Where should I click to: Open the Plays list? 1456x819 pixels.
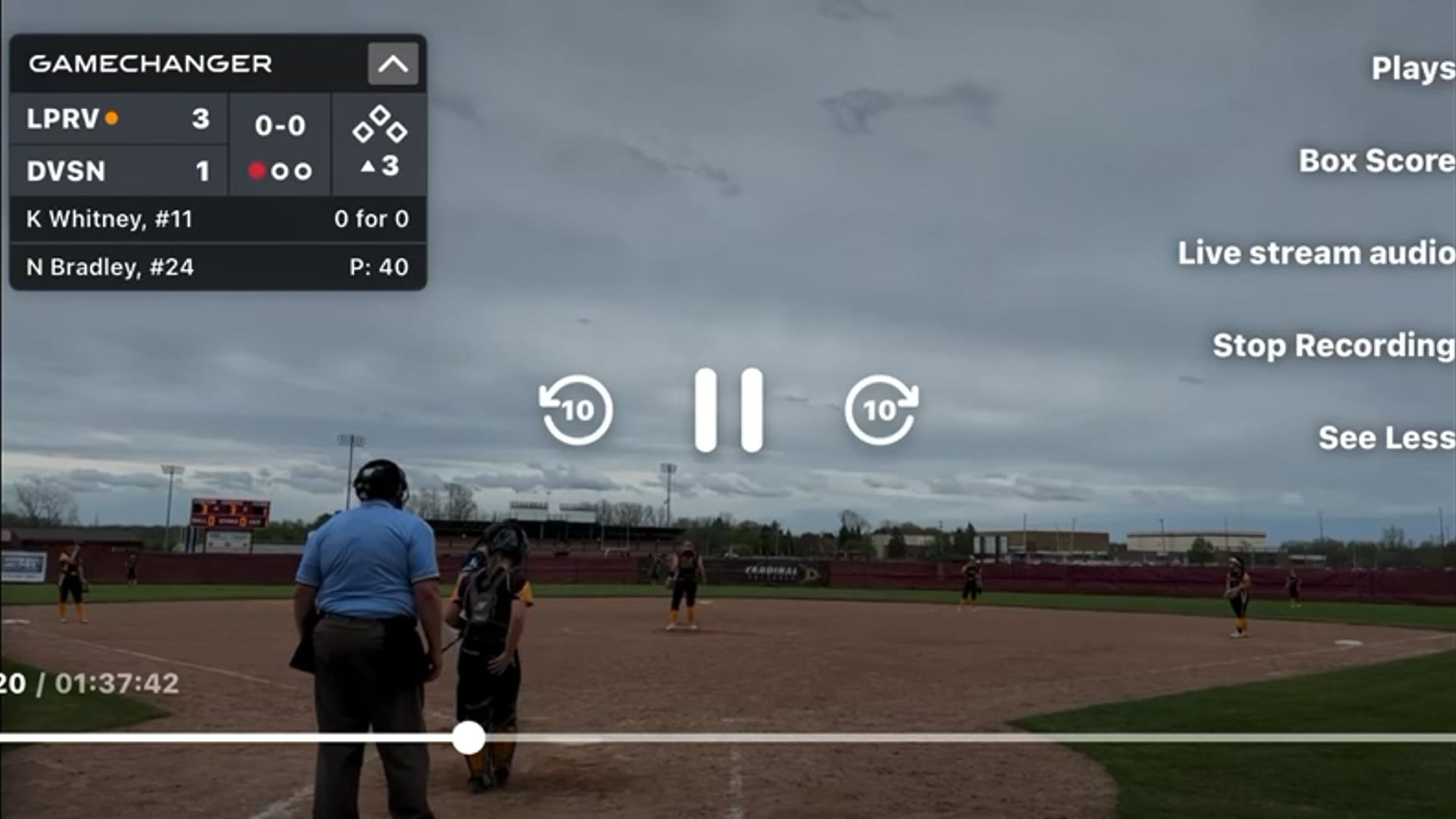tap(1412, 69)
